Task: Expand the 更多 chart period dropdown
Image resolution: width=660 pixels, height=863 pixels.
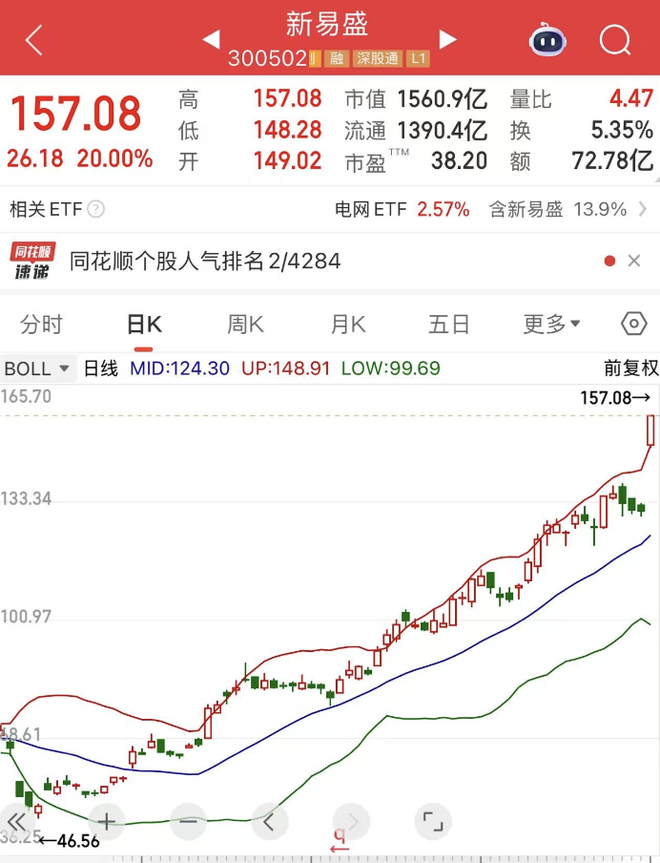Action: pyautogui.click(x=551, y=324)
